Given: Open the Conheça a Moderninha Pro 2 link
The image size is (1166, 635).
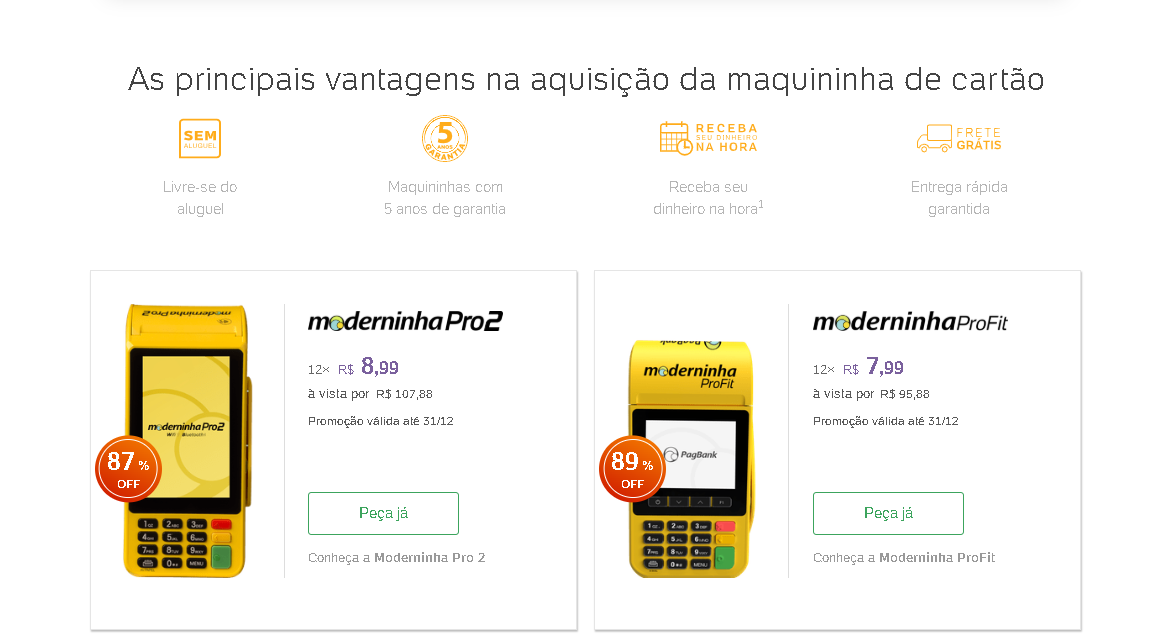Looking at the screenshot, I should (x=397, y=558).
